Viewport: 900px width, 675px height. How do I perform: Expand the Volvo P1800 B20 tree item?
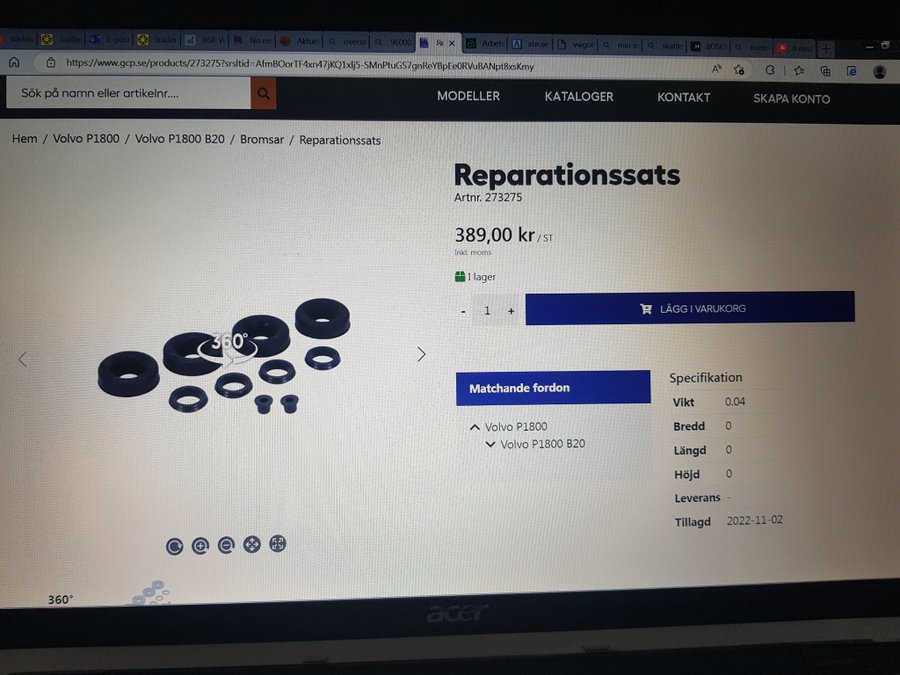490,444
